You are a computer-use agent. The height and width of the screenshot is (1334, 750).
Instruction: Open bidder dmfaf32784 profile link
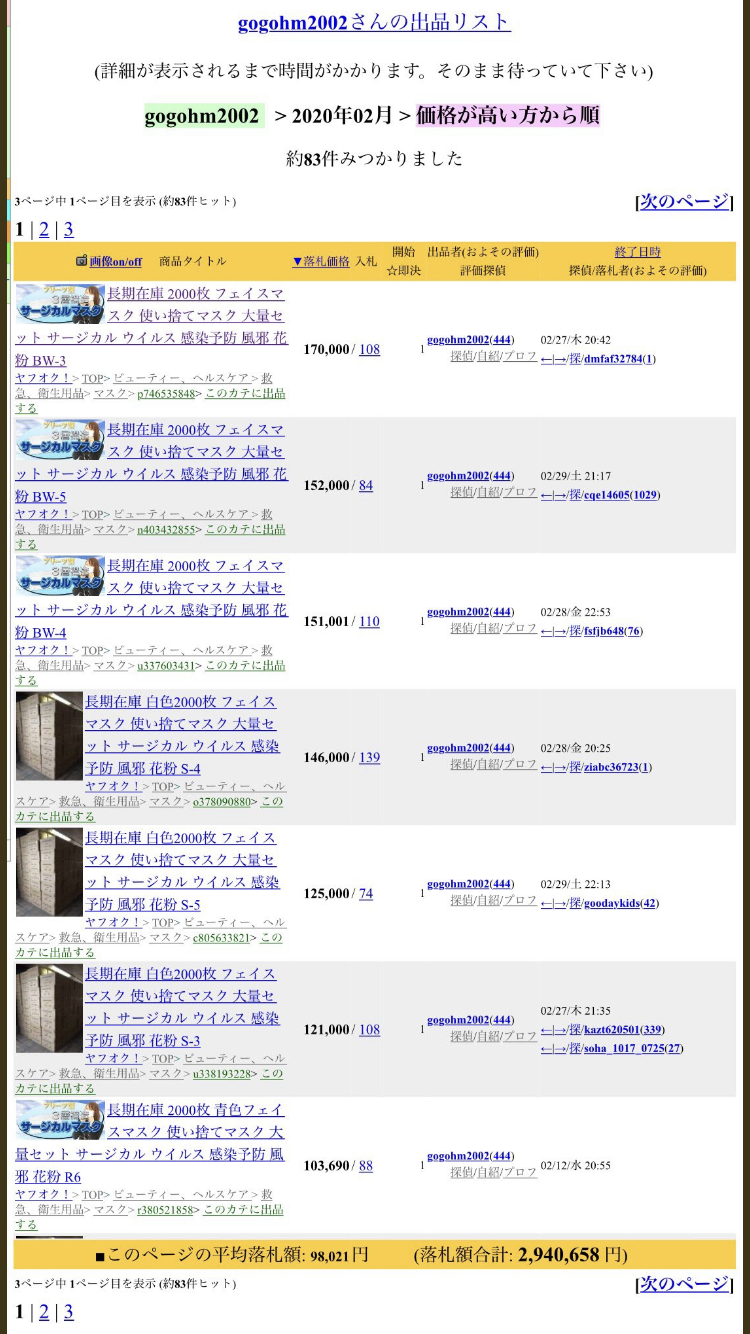click(x=612, y=358)
